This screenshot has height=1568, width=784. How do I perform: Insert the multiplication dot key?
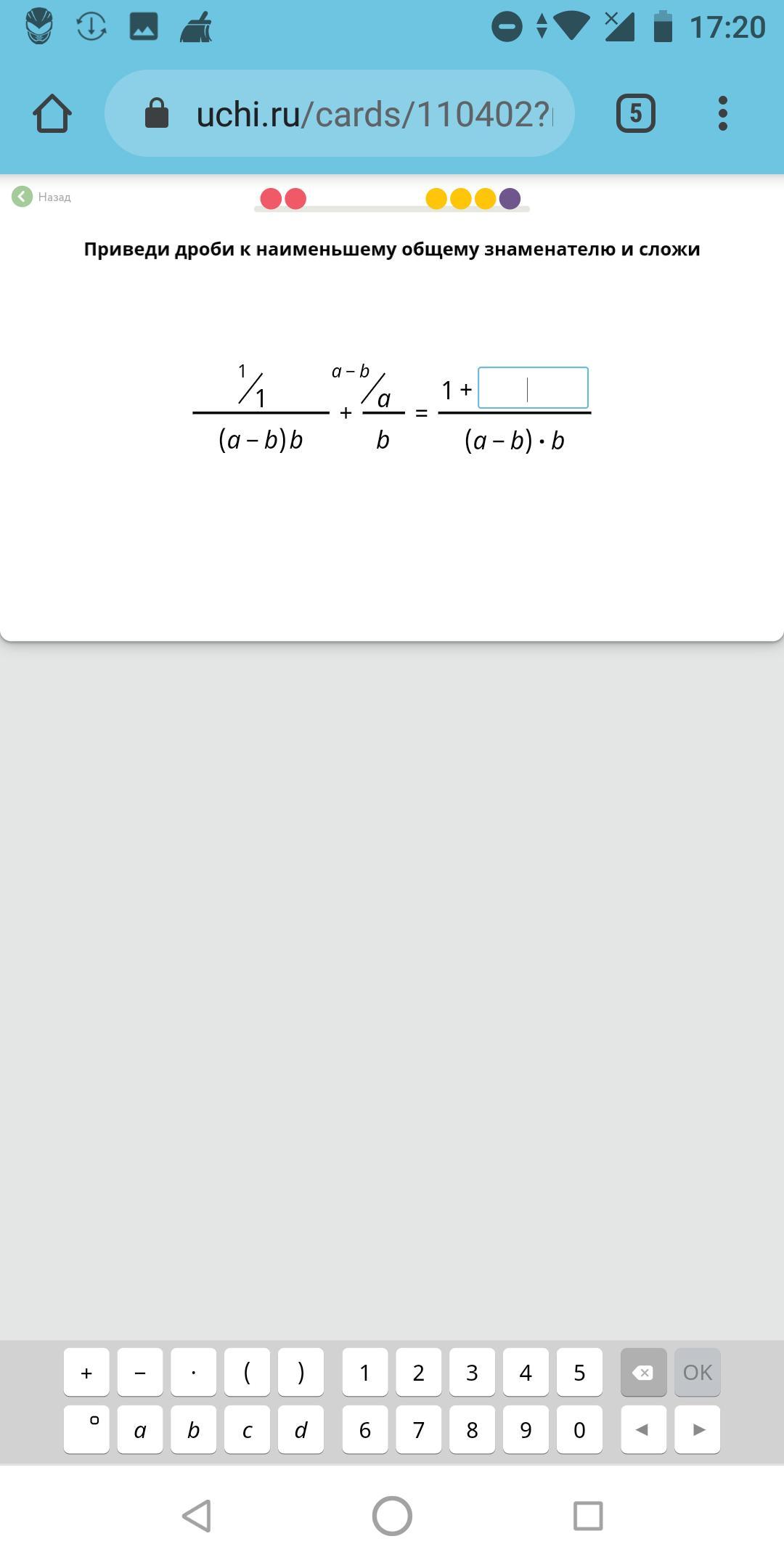coord(193,1372)
